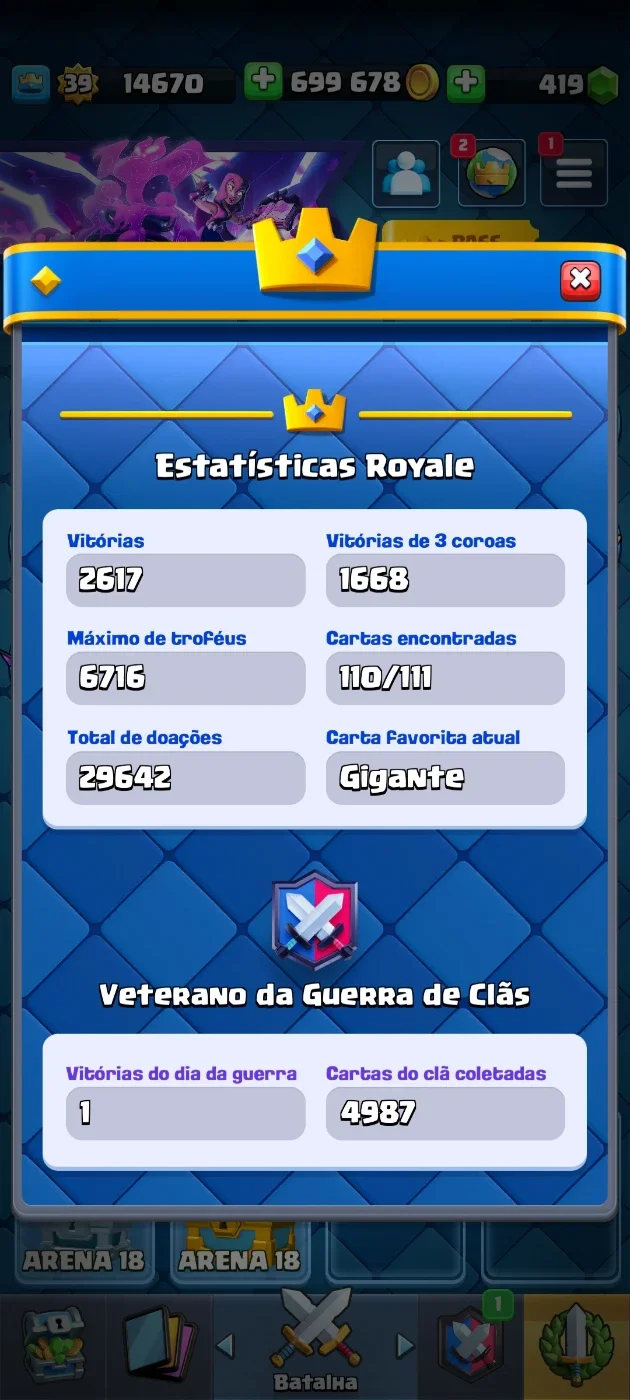Go to the Batalha tab
This screenshot has width=630, height=1400.
point(315,1340)
